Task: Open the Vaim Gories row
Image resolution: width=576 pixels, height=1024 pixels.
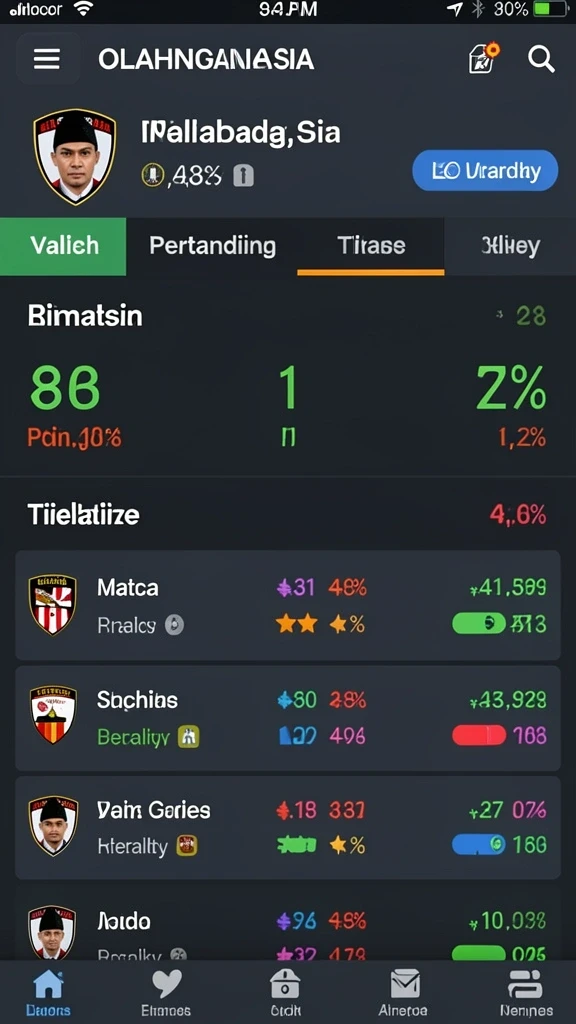Action: [x=288, y=828]
